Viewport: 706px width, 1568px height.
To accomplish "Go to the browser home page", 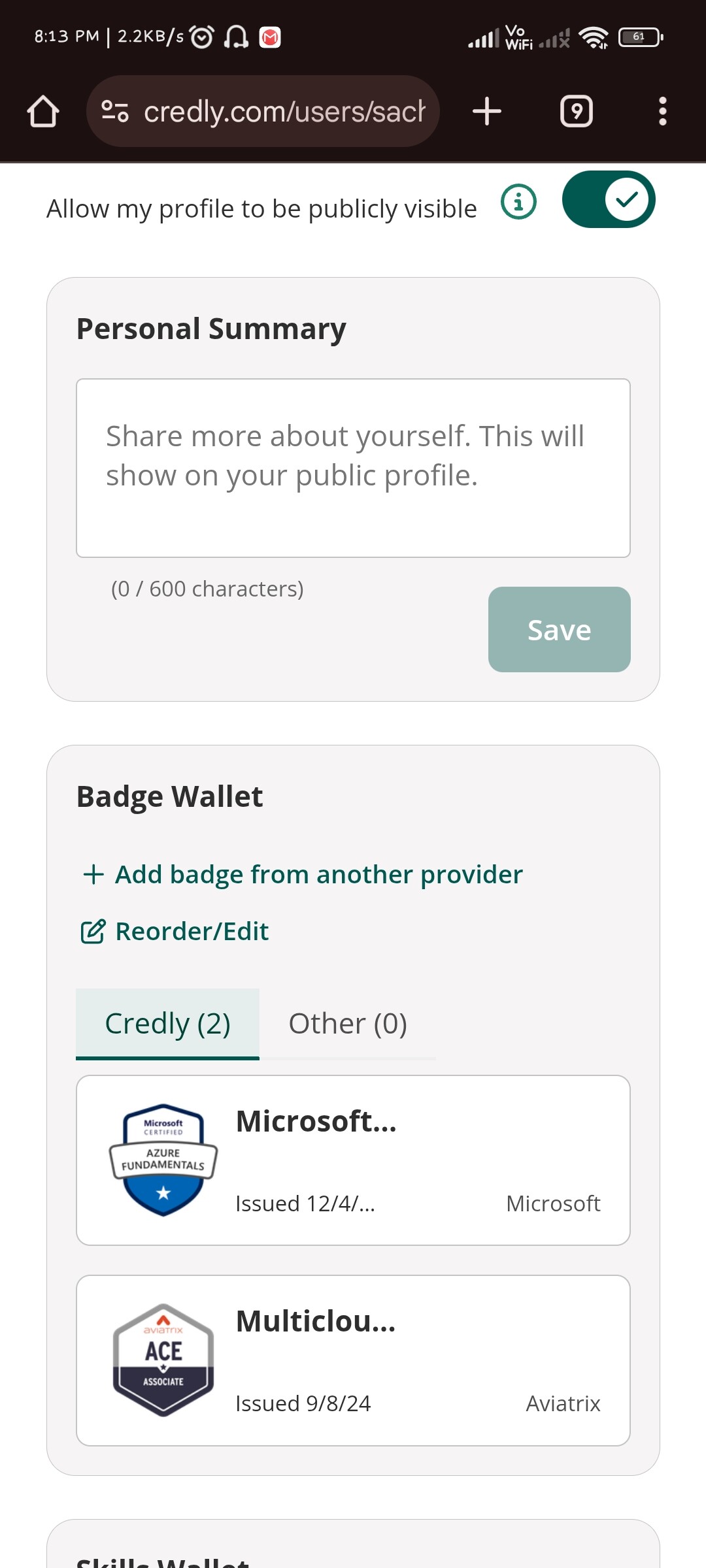I will click(43, 111).
